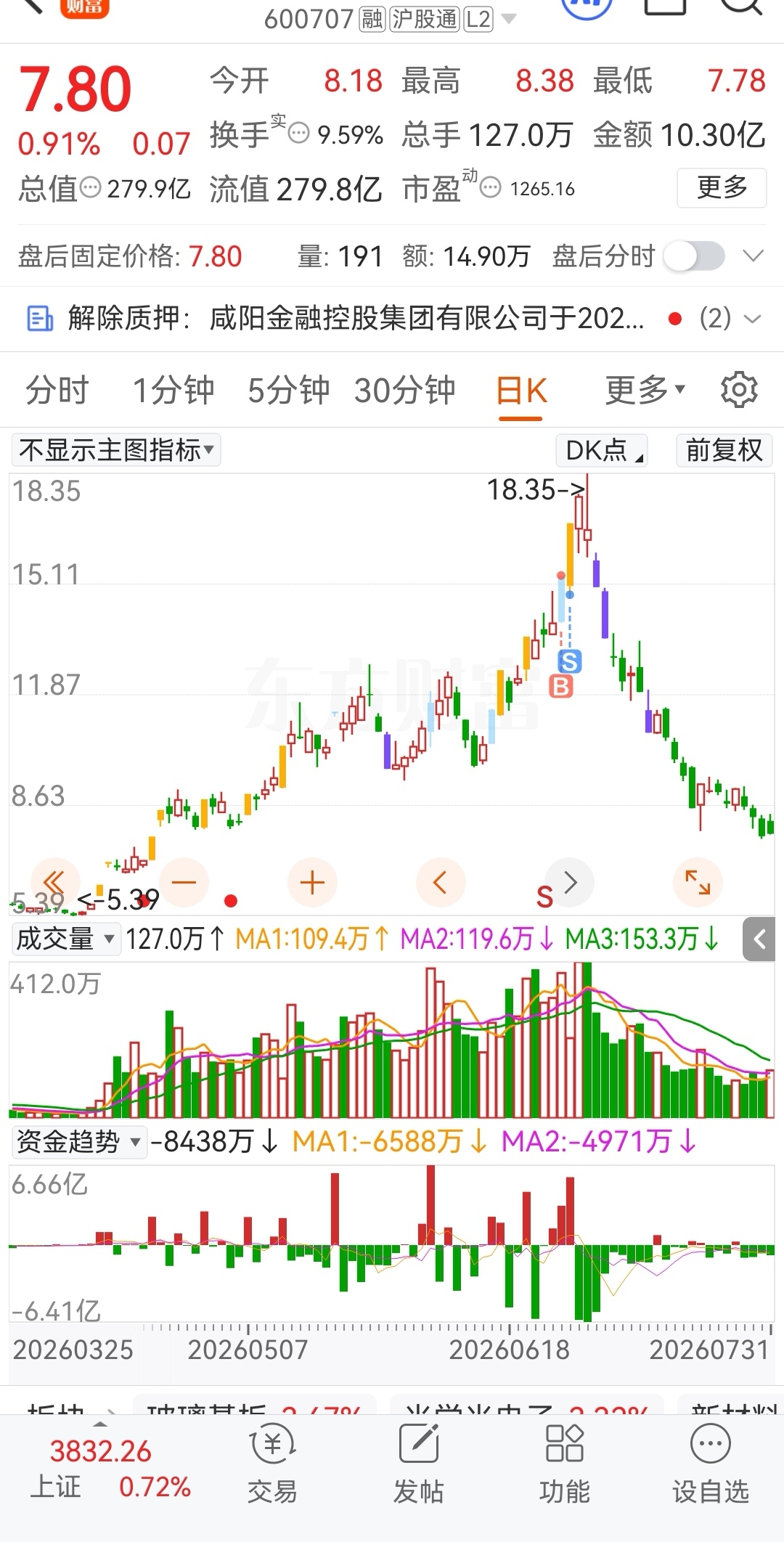Tap the 更多 button beside 市盈

point(722,188)
